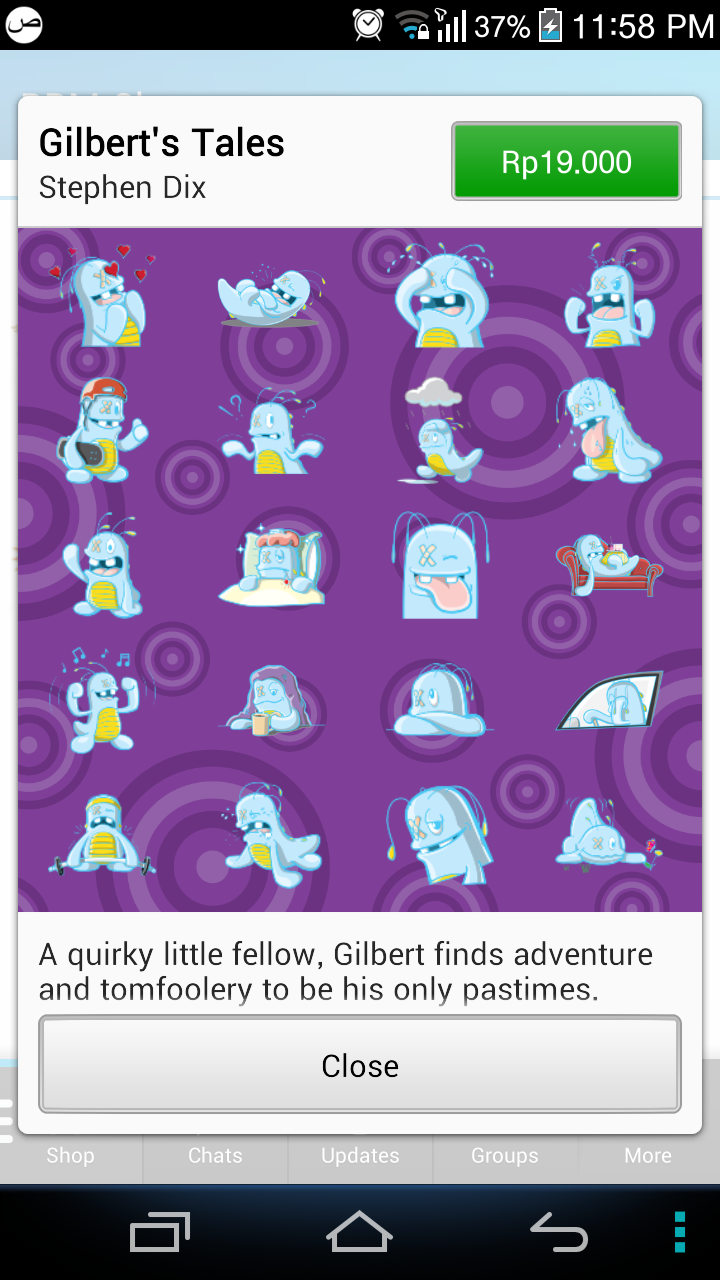The height and width of the screenshot is (1280, 720).
Task: Go back with the system back button
Action: click(x=558, y=1232)
